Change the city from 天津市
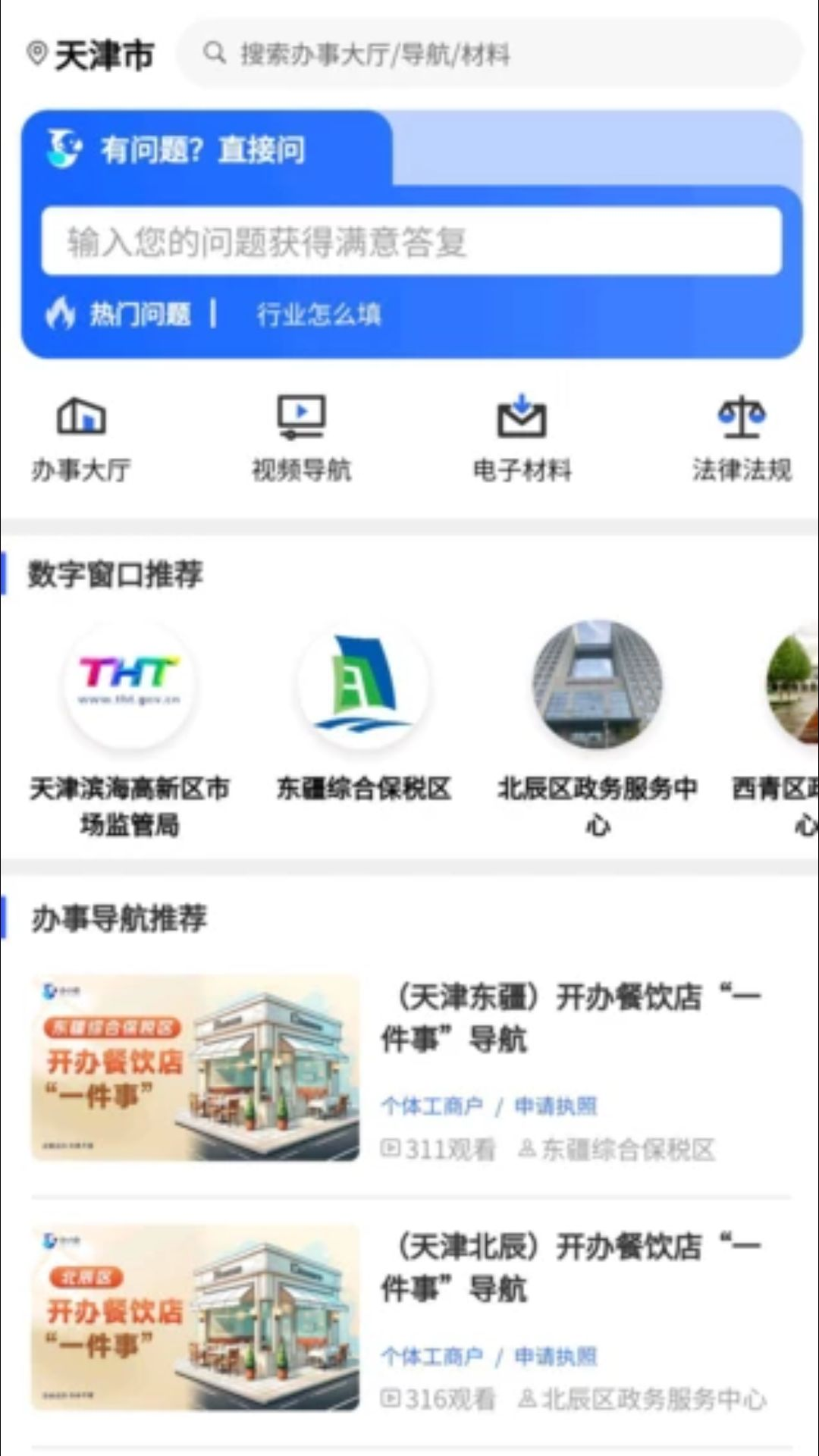 [90, 55]
